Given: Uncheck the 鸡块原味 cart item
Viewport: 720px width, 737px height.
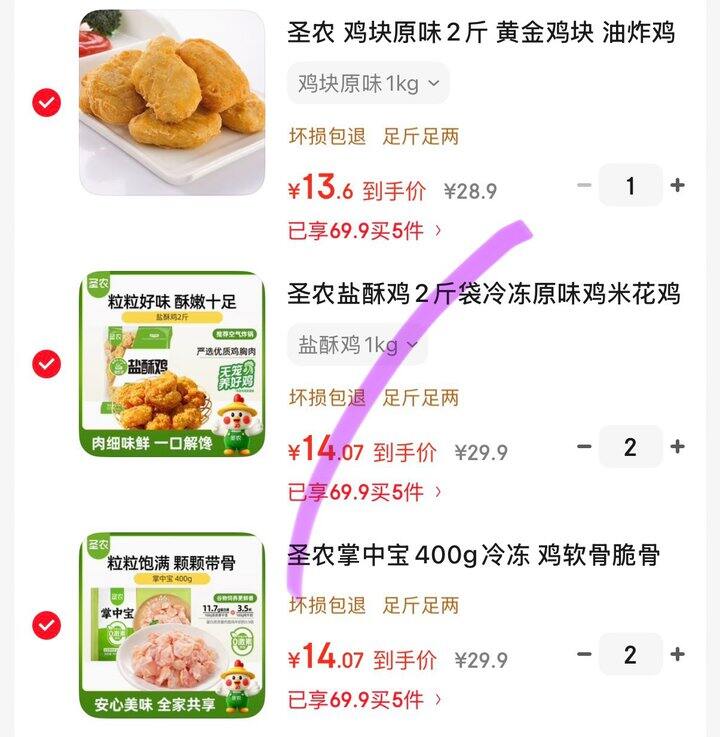Looking at the screenshot, I should point(47,102).
